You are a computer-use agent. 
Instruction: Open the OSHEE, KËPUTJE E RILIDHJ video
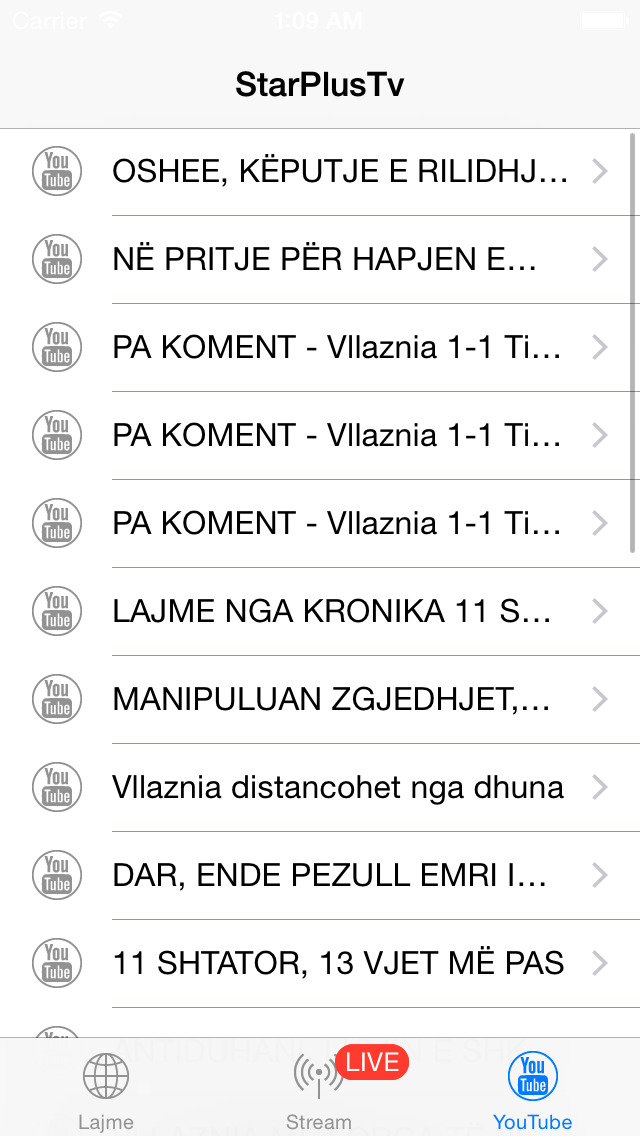(x=320, y=172)
